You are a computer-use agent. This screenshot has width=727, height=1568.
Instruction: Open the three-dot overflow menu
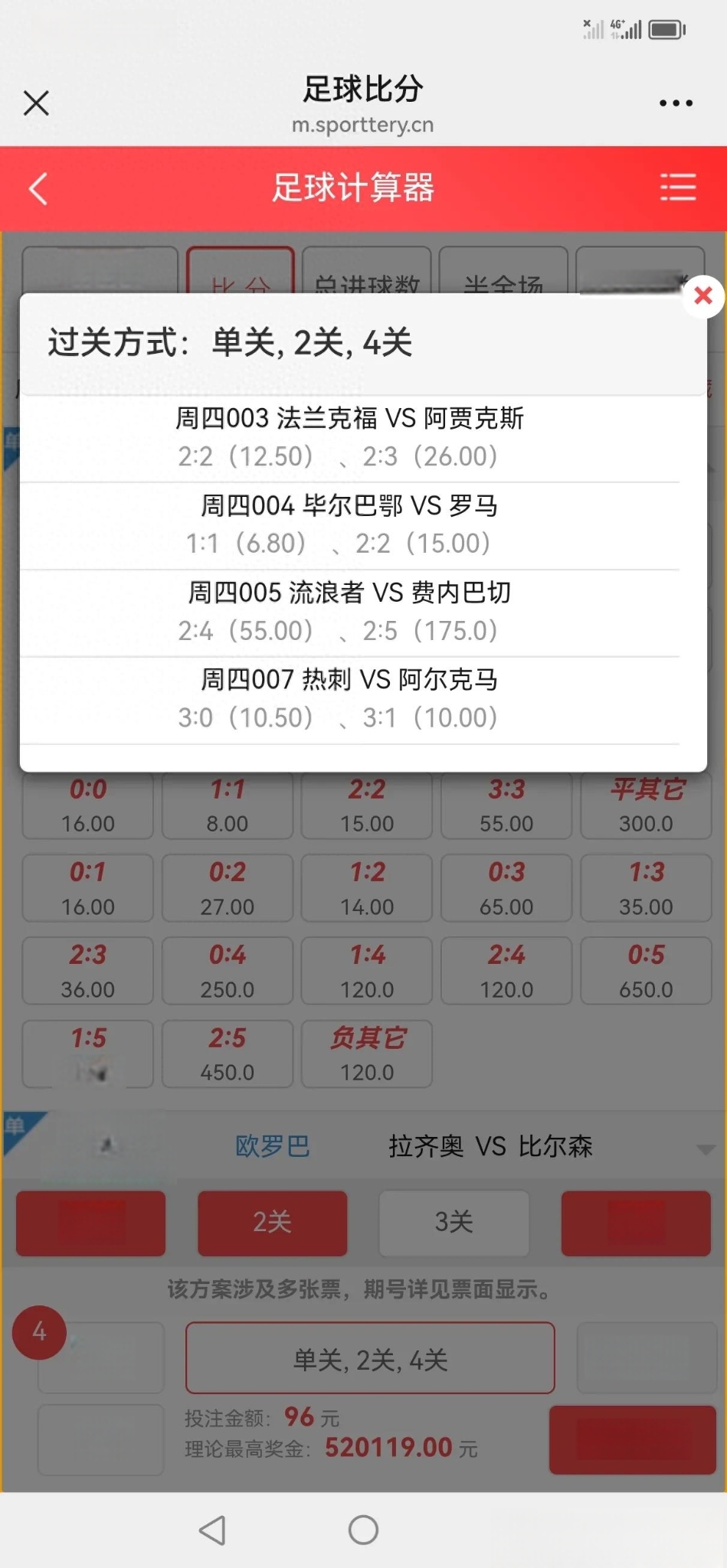click(676, 103)
